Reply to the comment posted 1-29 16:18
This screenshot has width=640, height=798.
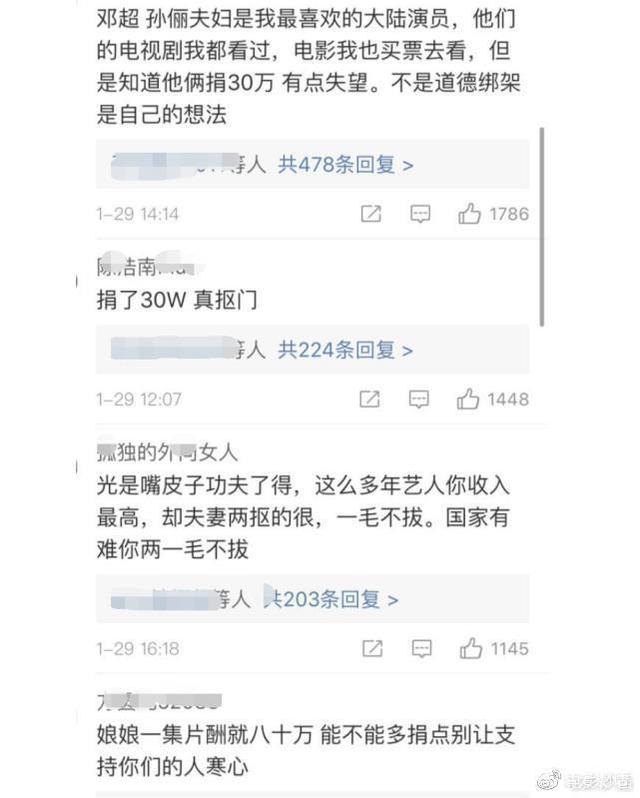pos(423,649)
